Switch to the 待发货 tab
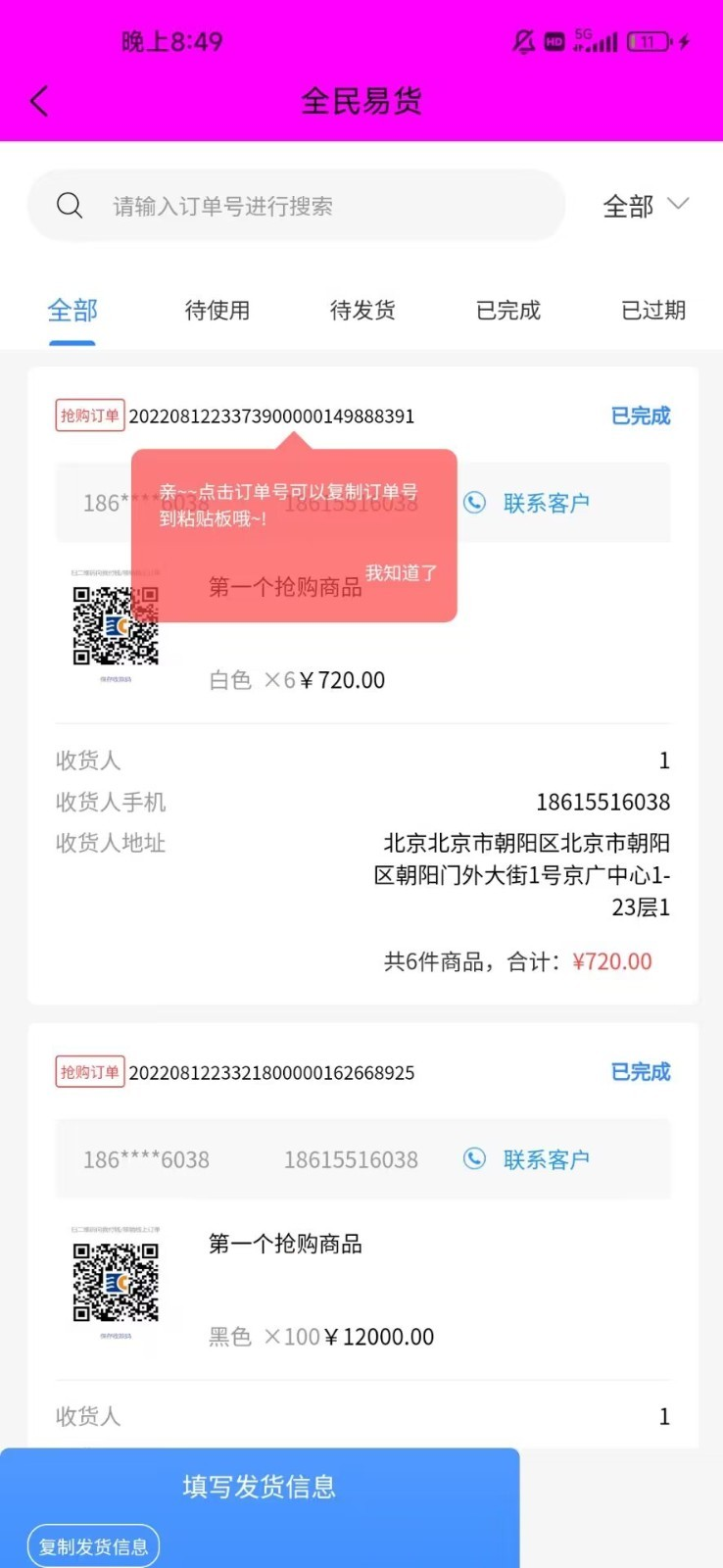Screen dimensions: 723x1568 pyautogui.click(x=361, y=311)
